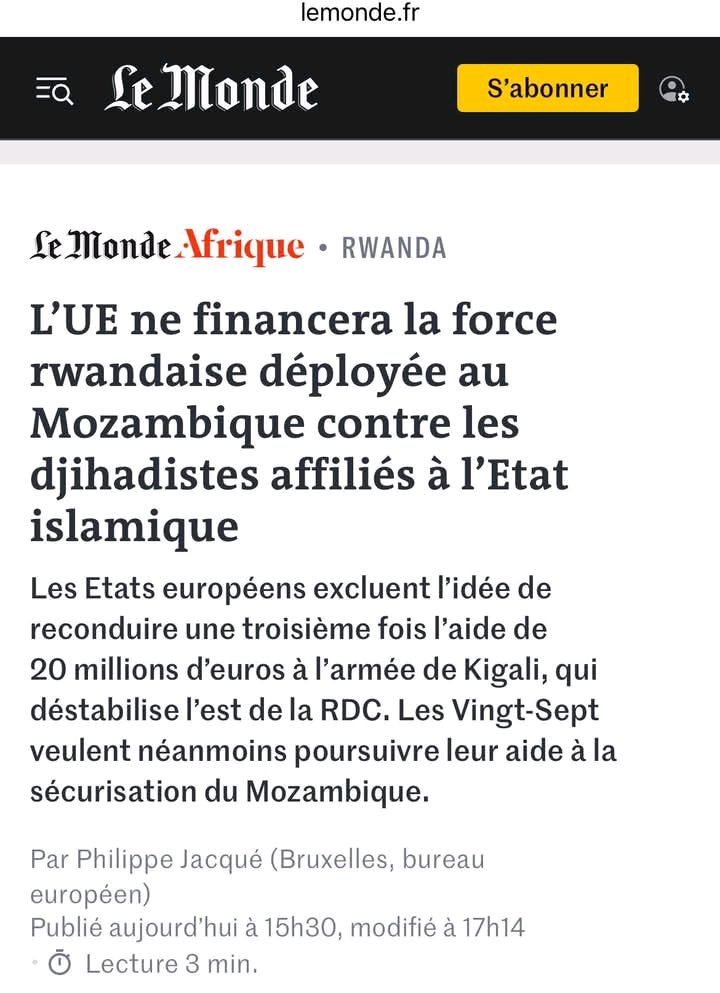The height and width of the screenshot is (993, 720).
Task: Open the user account icon
Action: [x=673, y=89]
